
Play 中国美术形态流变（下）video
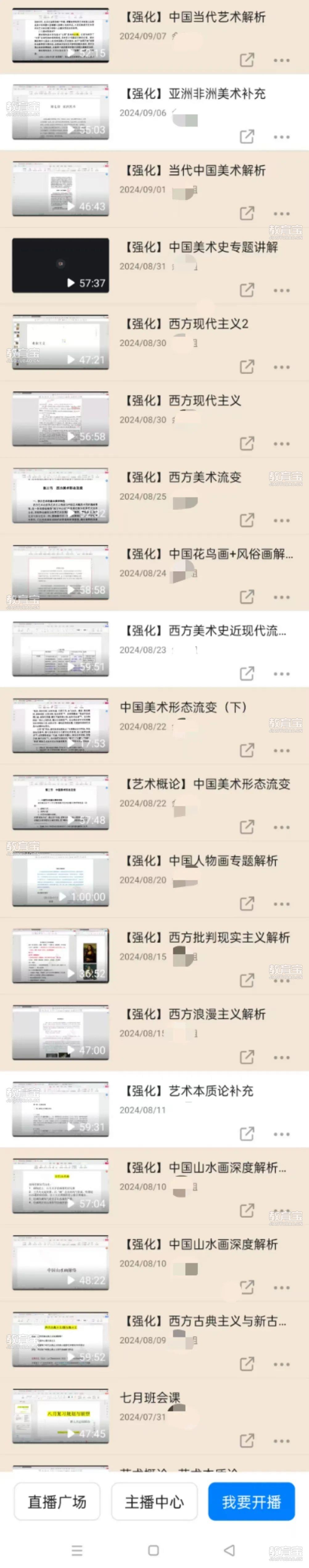pyautogui.click(x=60, y=725)
